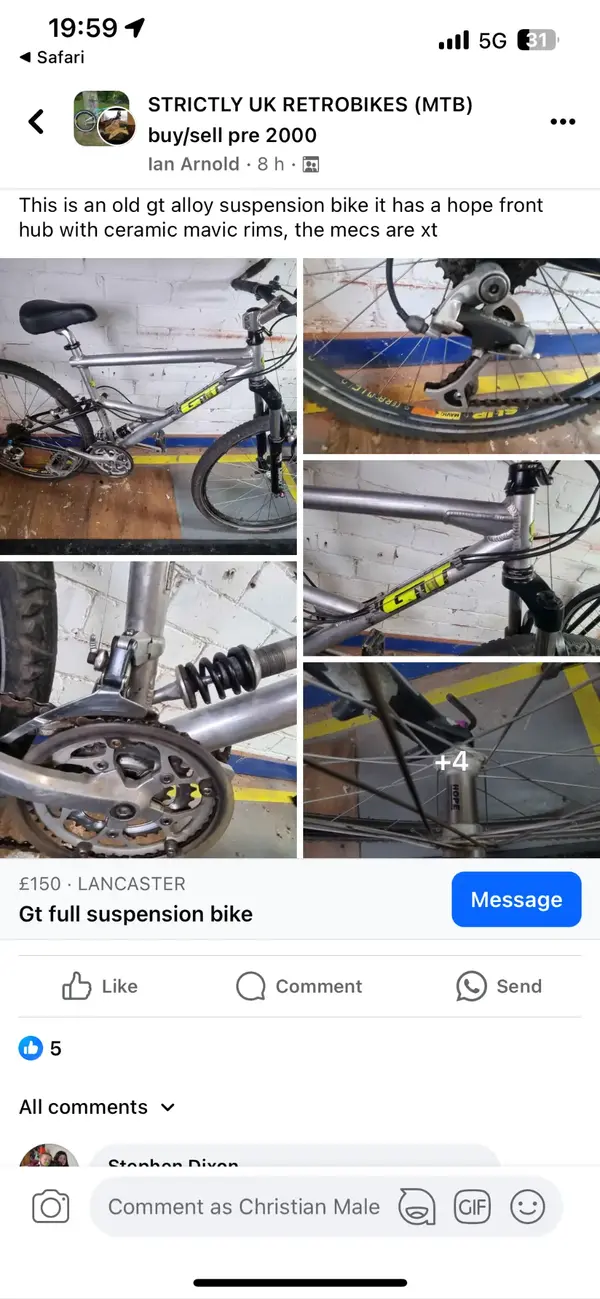Attach a photo with camera icon
This screenshot has height=1299, width=600.
(50, 1207)
